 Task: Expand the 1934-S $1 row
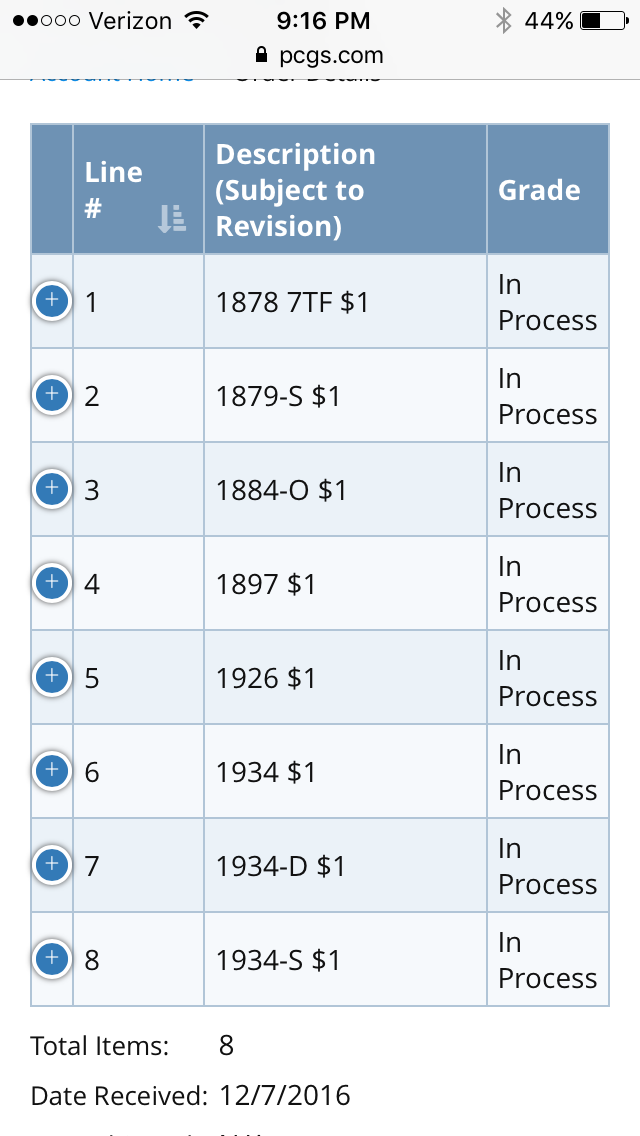[51, 958]
